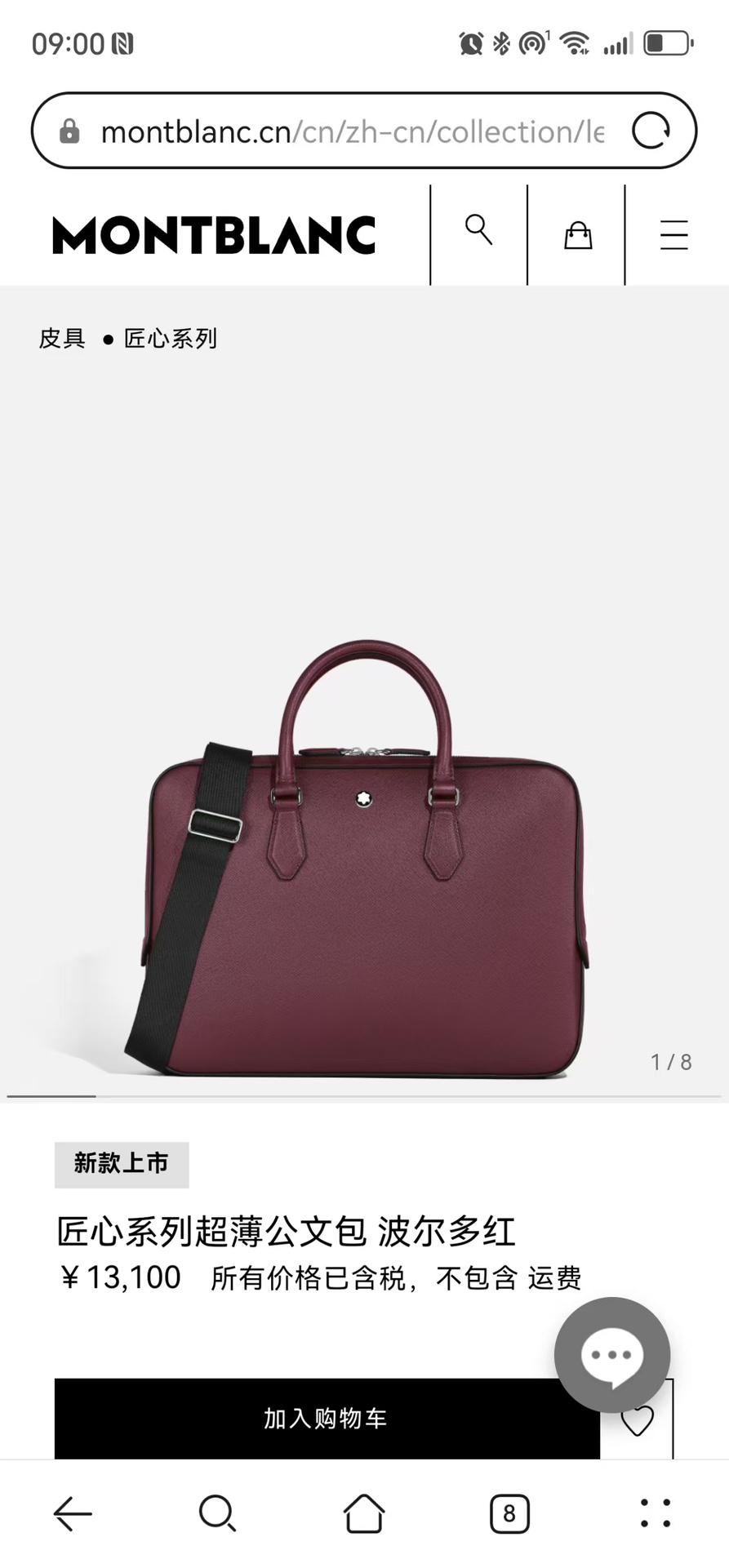Open Montblanc site search

pos(478,231)
